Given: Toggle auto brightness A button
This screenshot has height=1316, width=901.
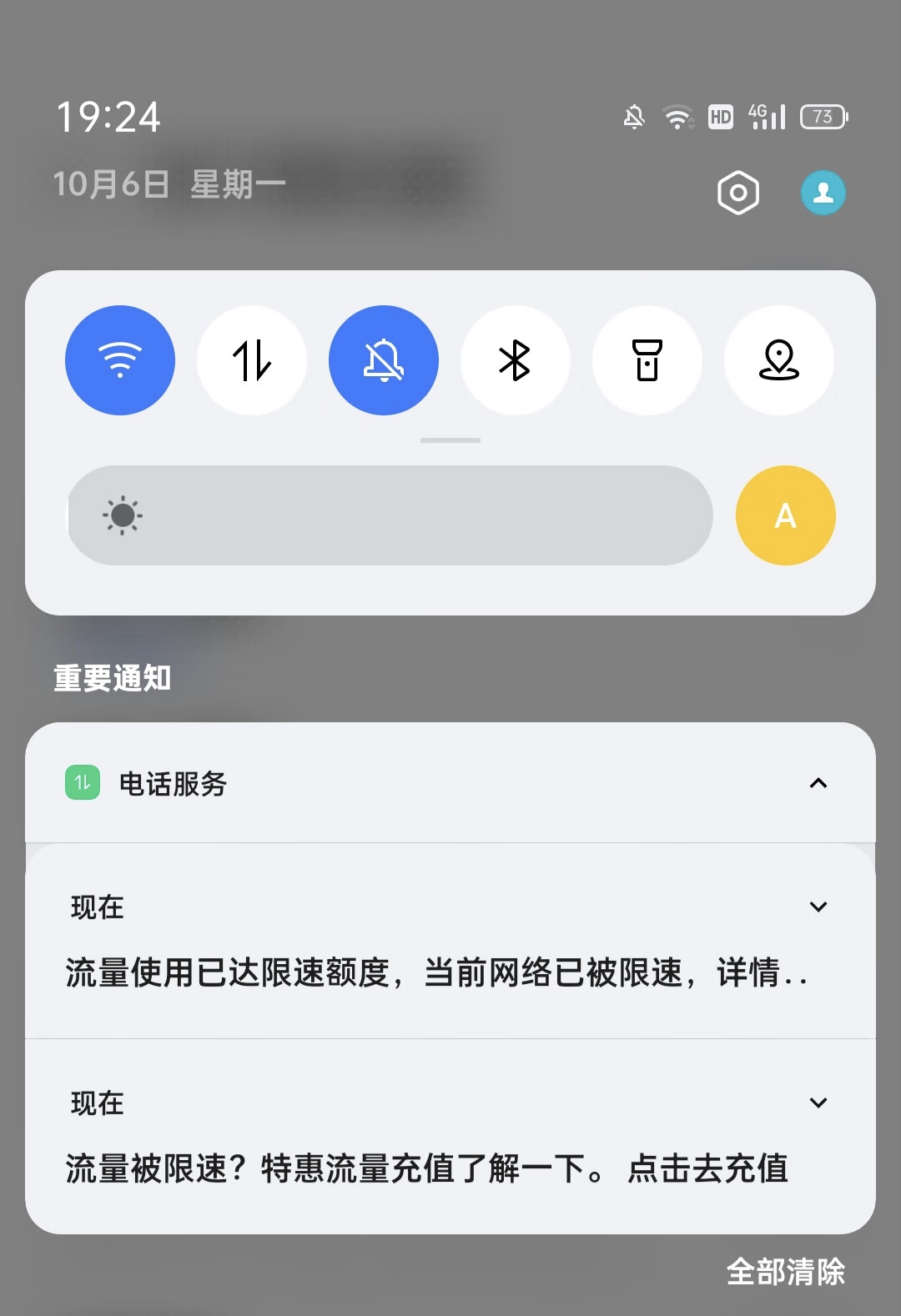Looking at the screenshot, I should pos(785,515).
